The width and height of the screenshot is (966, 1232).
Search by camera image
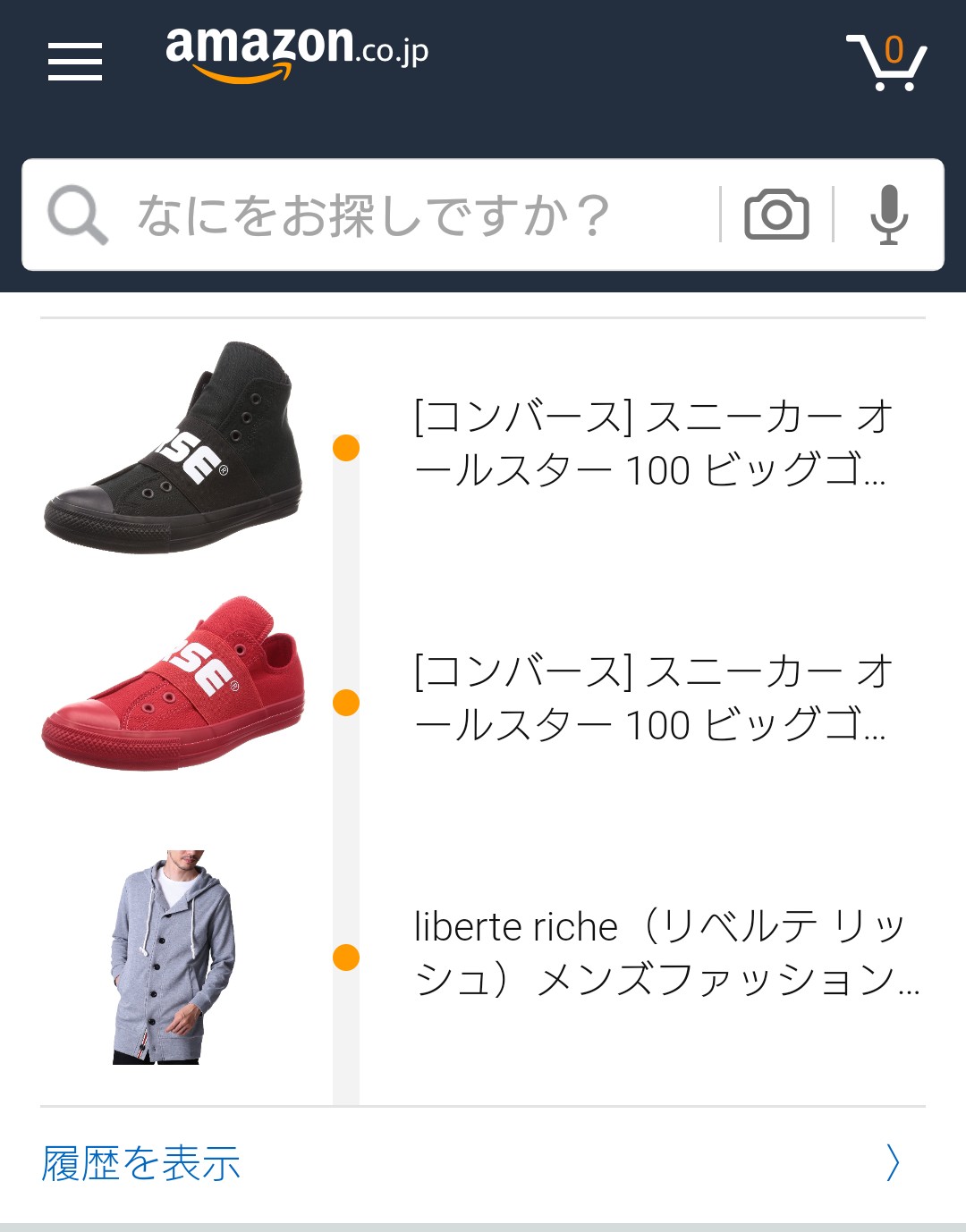click(776, 215)
